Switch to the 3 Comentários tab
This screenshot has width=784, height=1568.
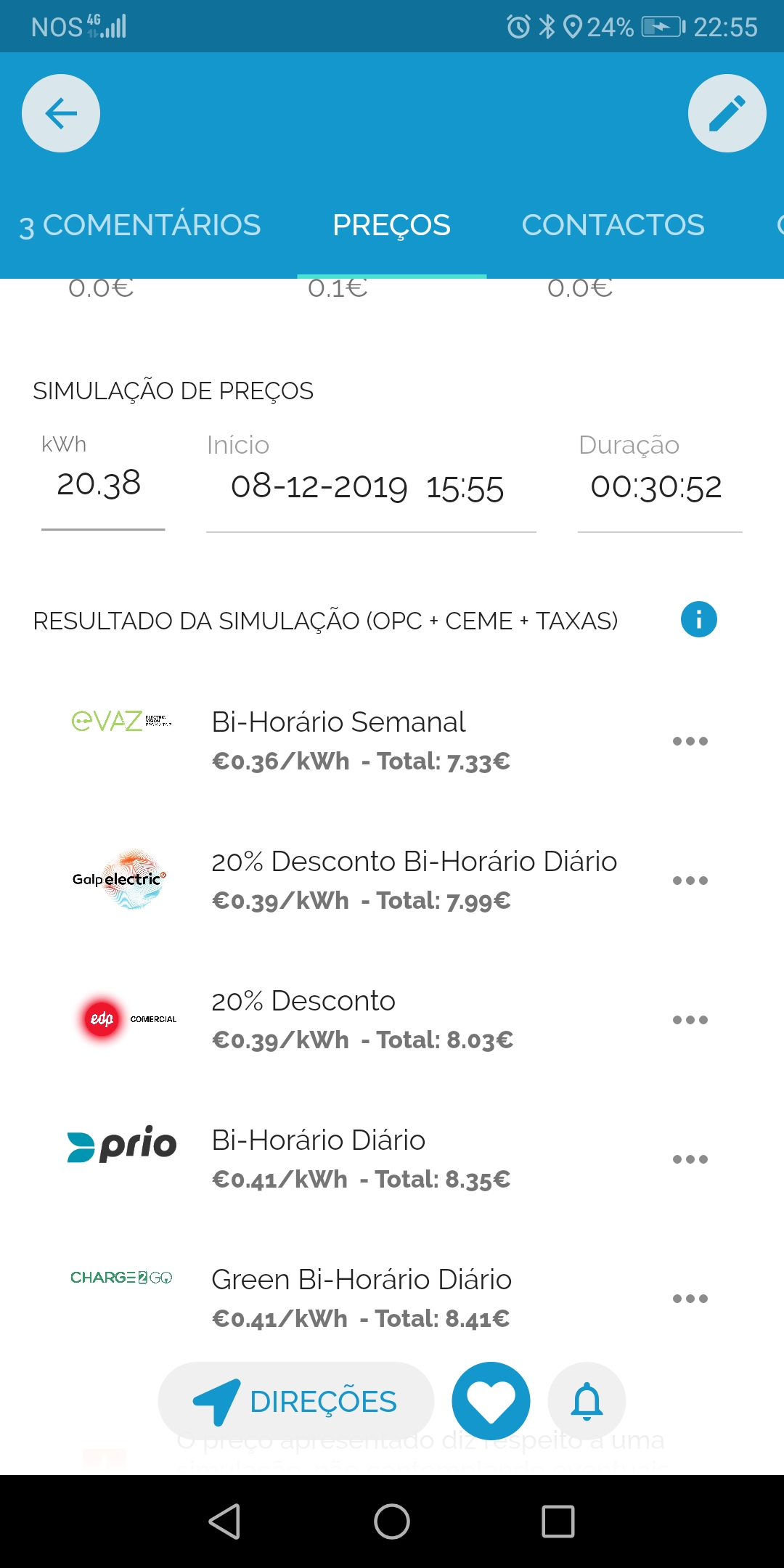[x=139, y=226]
